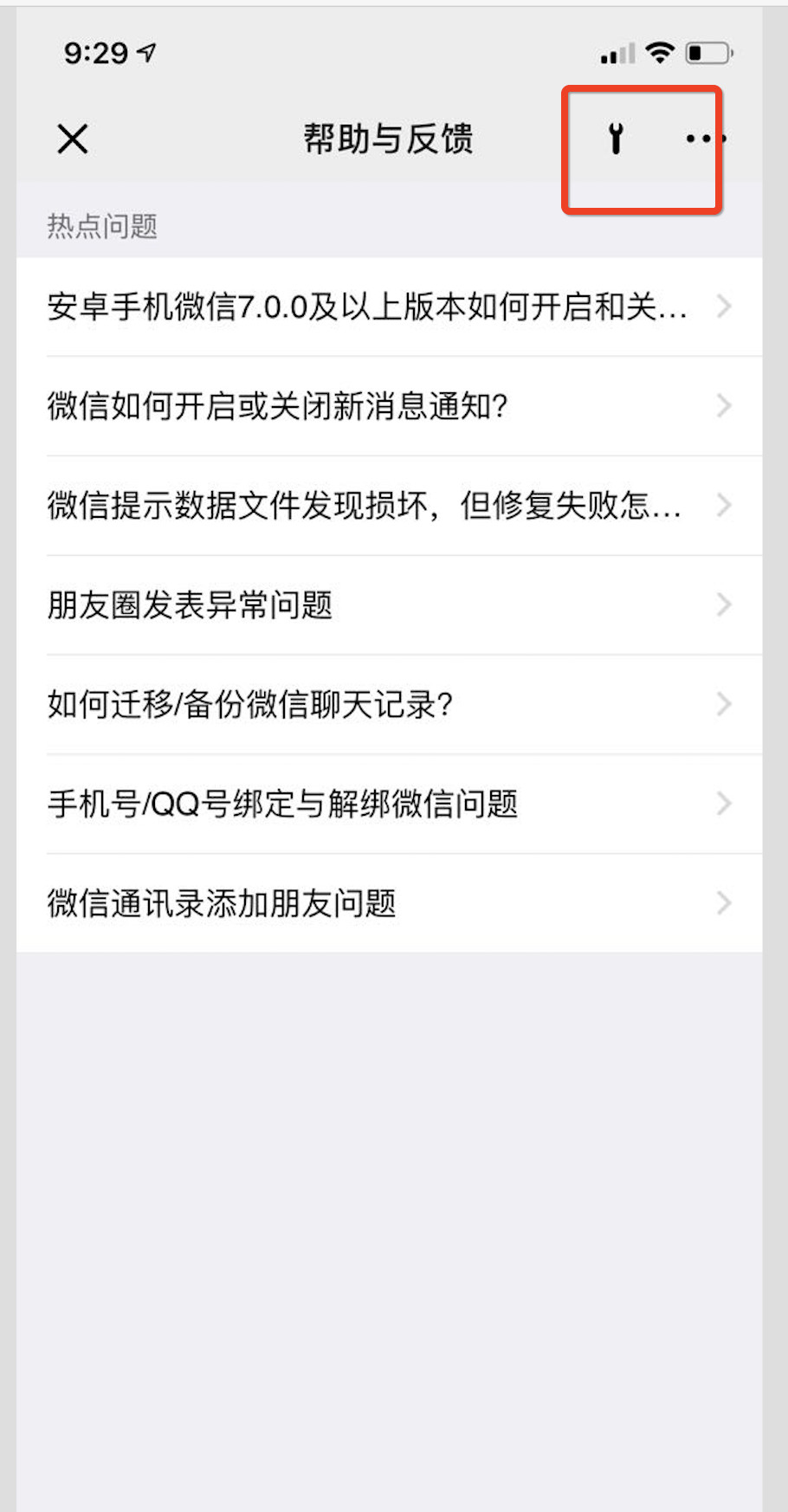Image resolution: width=788 pixels, height=1512 pixels.
Task: Open 微信如何开启或关闭新消息通知
Action: [x=389, y=406]
